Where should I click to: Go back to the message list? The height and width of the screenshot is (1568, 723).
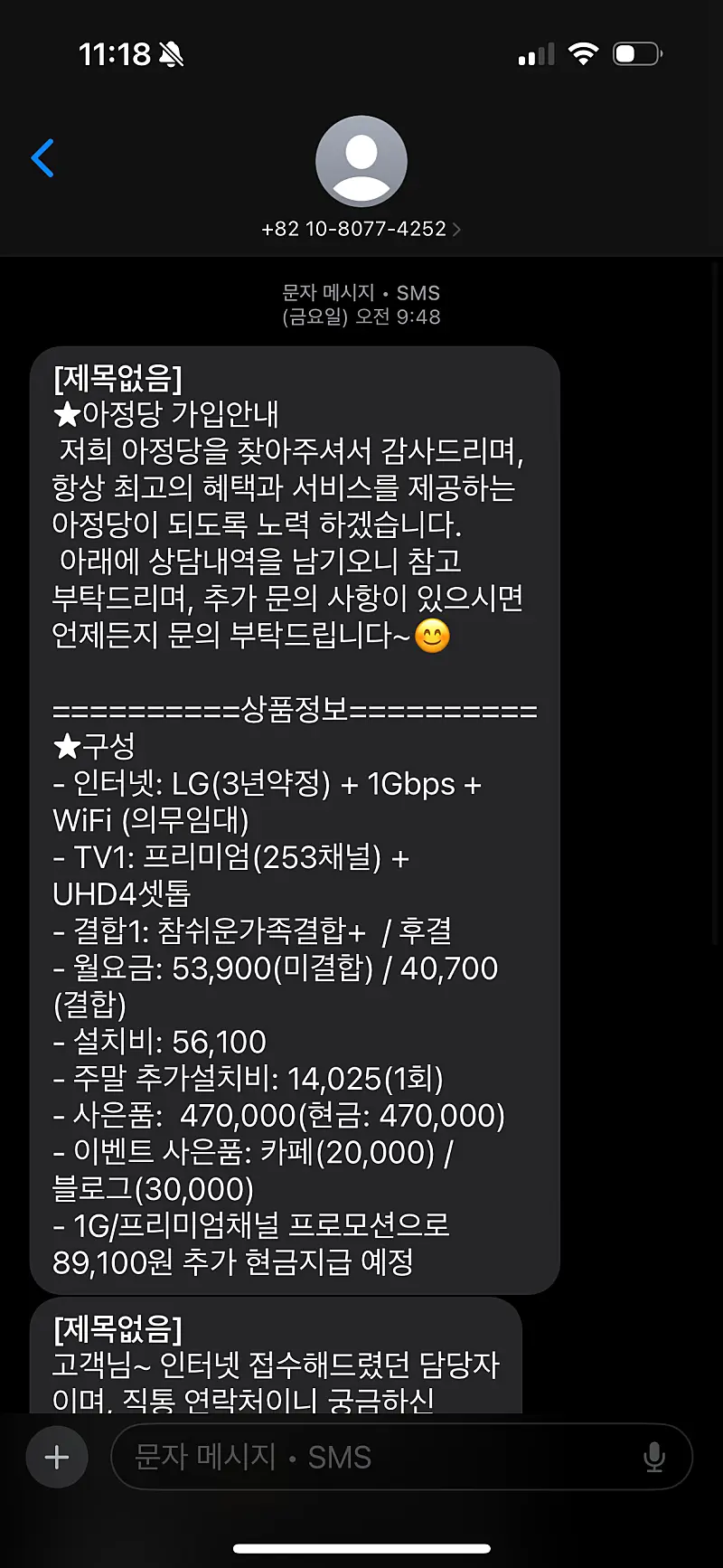[x=42, y=158]
